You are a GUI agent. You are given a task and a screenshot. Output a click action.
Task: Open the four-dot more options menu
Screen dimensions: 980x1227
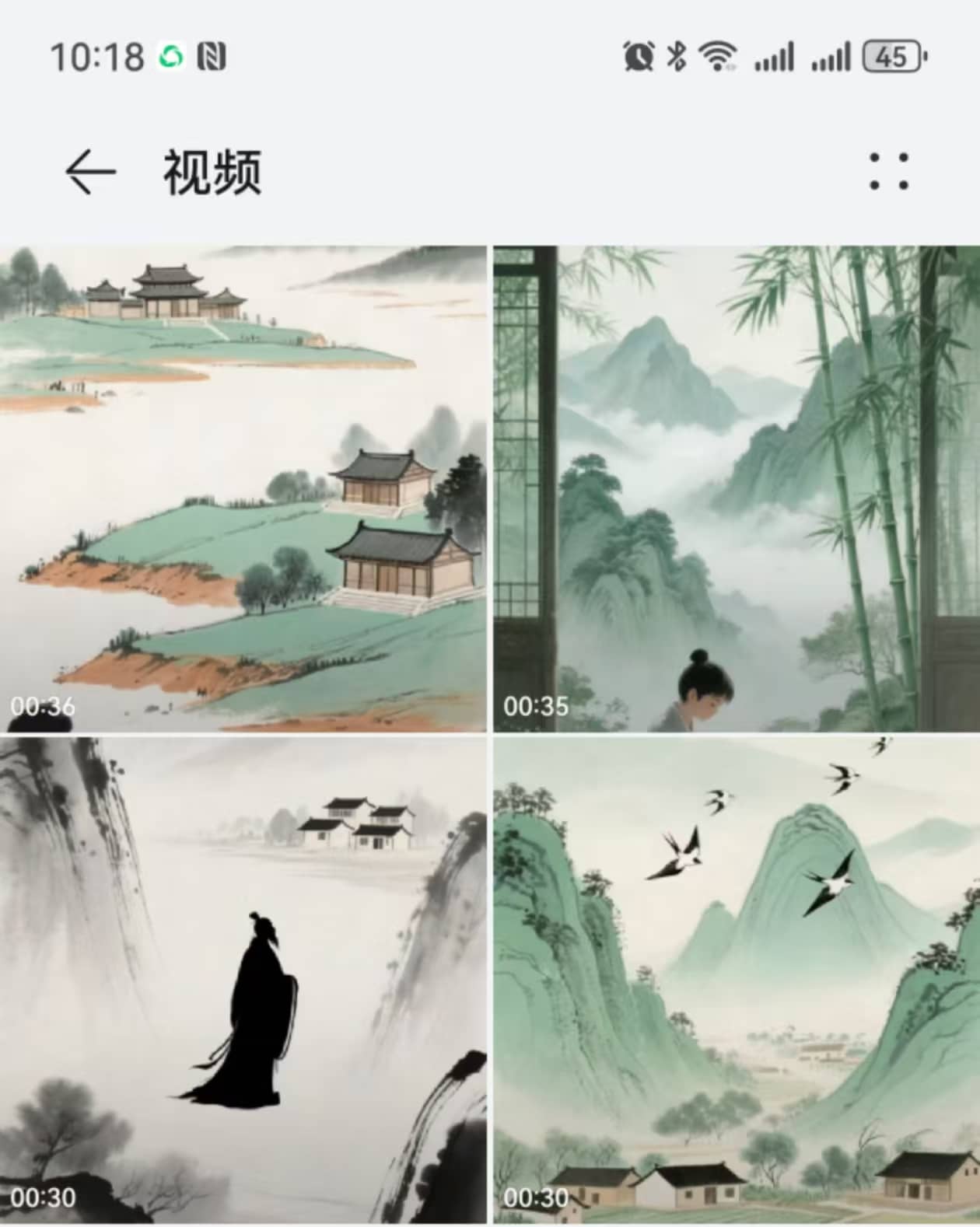[x=888, y=171]
